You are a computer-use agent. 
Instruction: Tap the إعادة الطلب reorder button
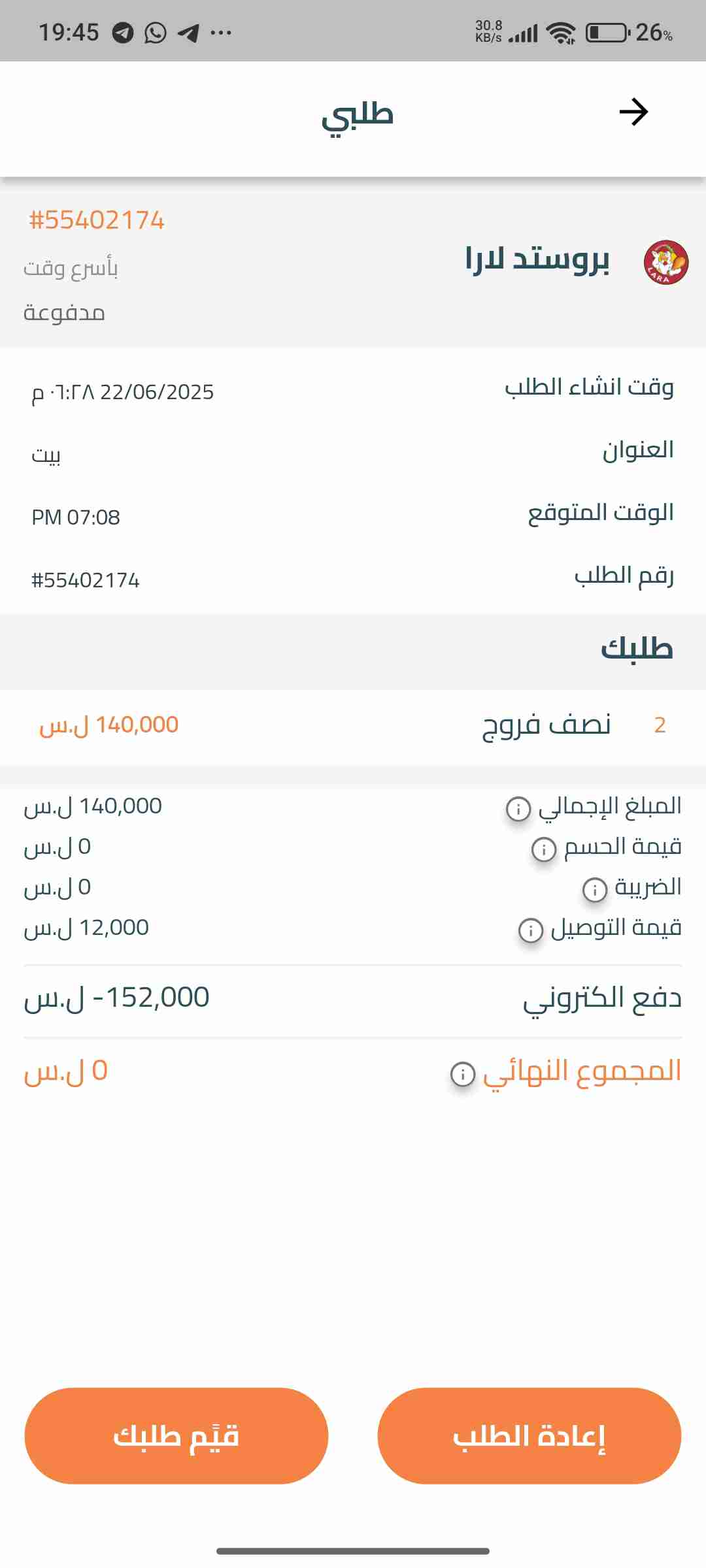pos(529,1435)
